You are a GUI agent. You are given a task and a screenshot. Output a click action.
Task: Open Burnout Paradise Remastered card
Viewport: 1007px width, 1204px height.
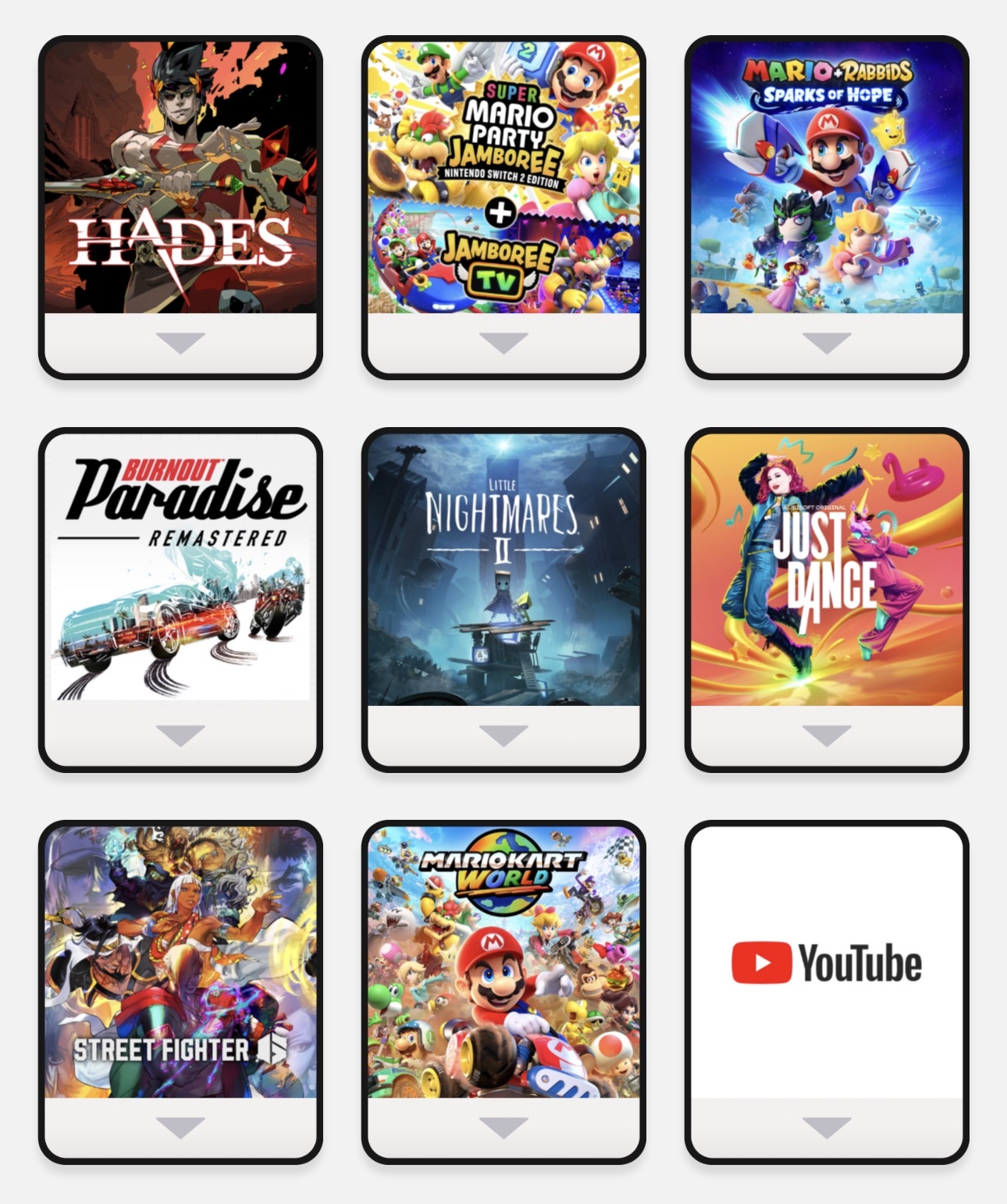click(180, 570)
